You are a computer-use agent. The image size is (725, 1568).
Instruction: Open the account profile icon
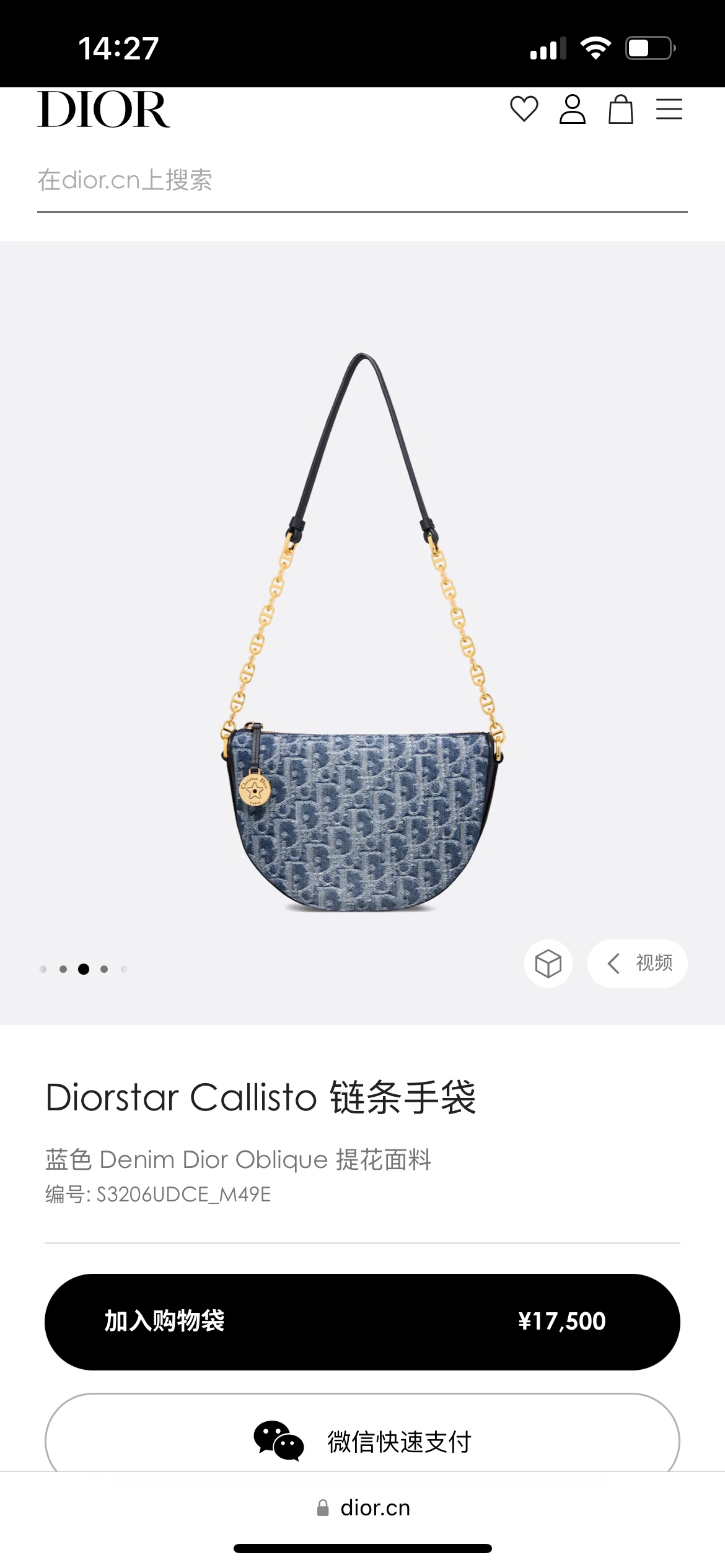(572, 109)
